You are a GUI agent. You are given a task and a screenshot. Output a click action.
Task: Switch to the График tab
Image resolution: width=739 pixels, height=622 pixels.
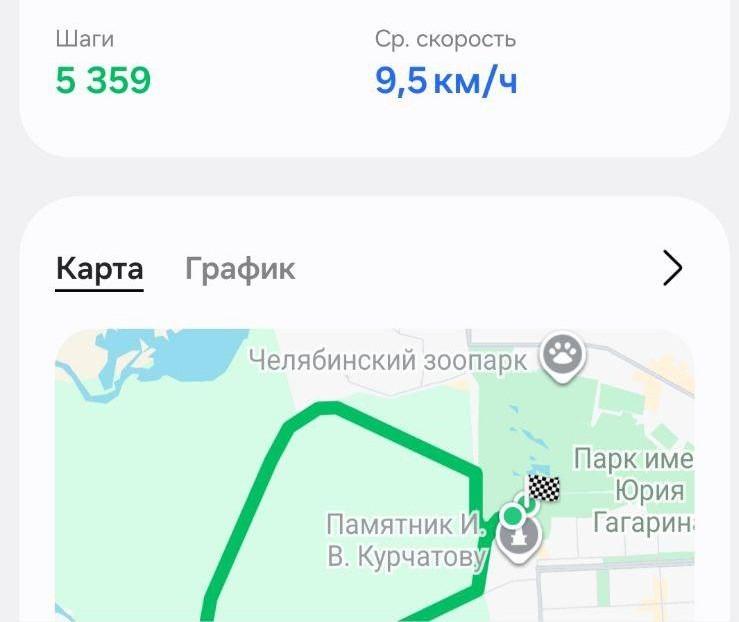point(240,269)
